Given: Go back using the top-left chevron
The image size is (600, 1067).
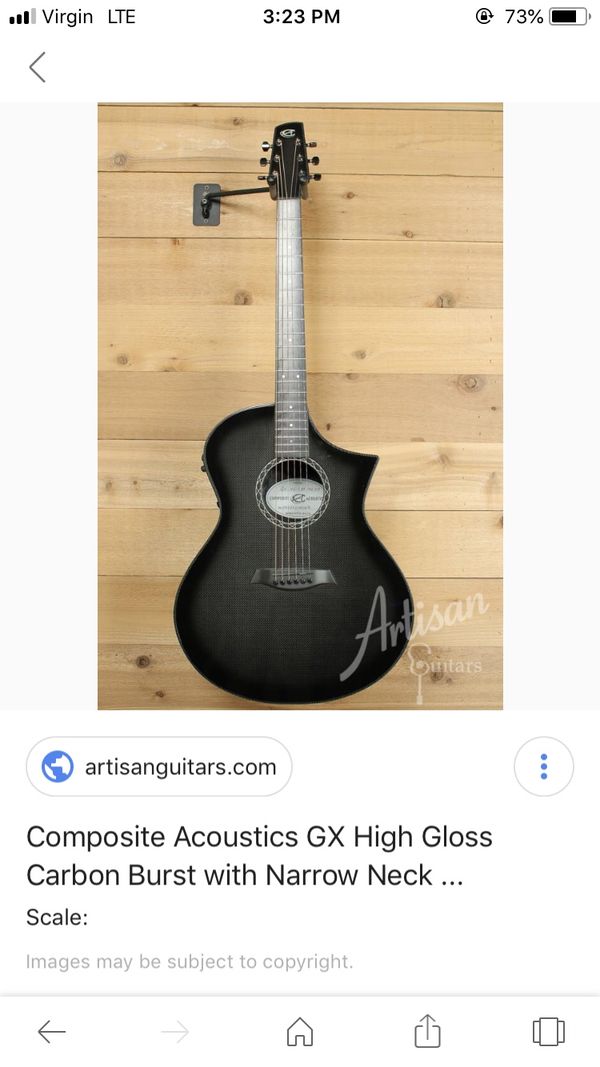Looking at the screenshot, I should pyautogui.click(x=38, y=67).
